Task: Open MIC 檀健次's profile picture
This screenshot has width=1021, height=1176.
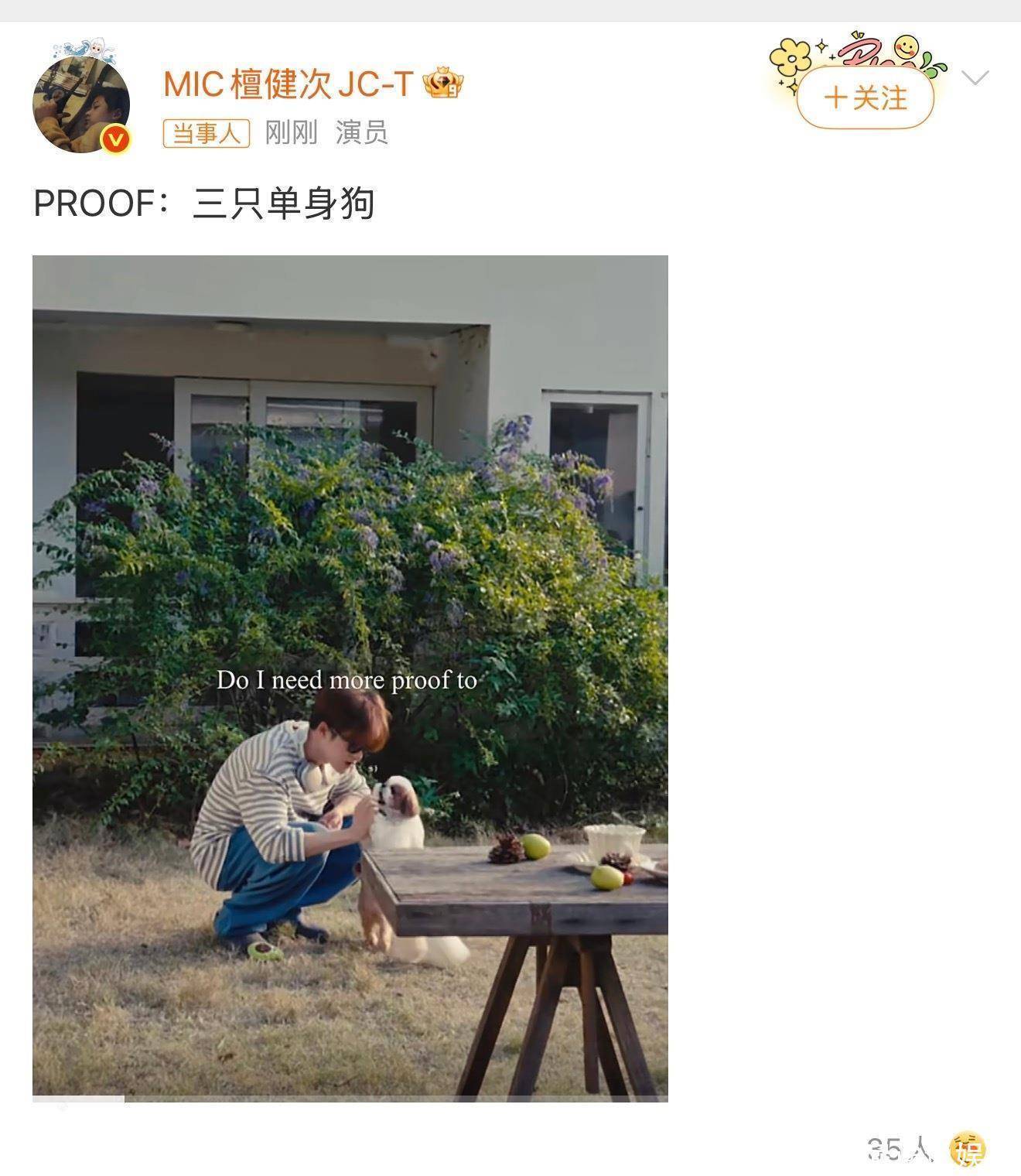Action: click(x=81, y=104)
